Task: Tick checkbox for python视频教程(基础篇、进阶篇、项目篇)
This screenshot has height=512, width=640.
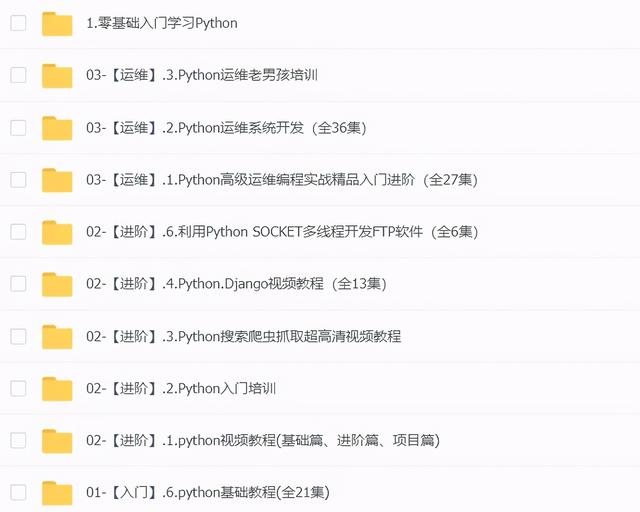Action: click(18, 439)
